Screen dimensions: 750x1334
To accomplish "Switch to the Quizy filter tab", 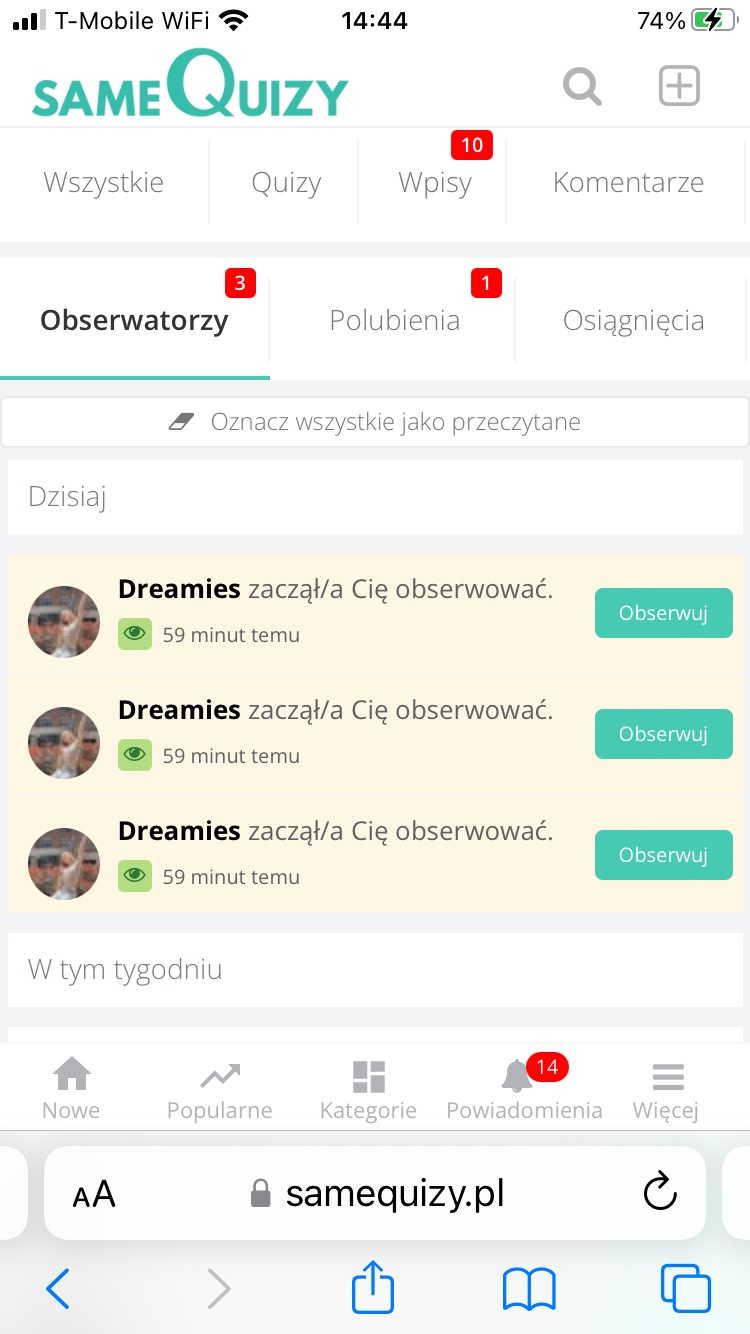I will (x=286, y=183).
